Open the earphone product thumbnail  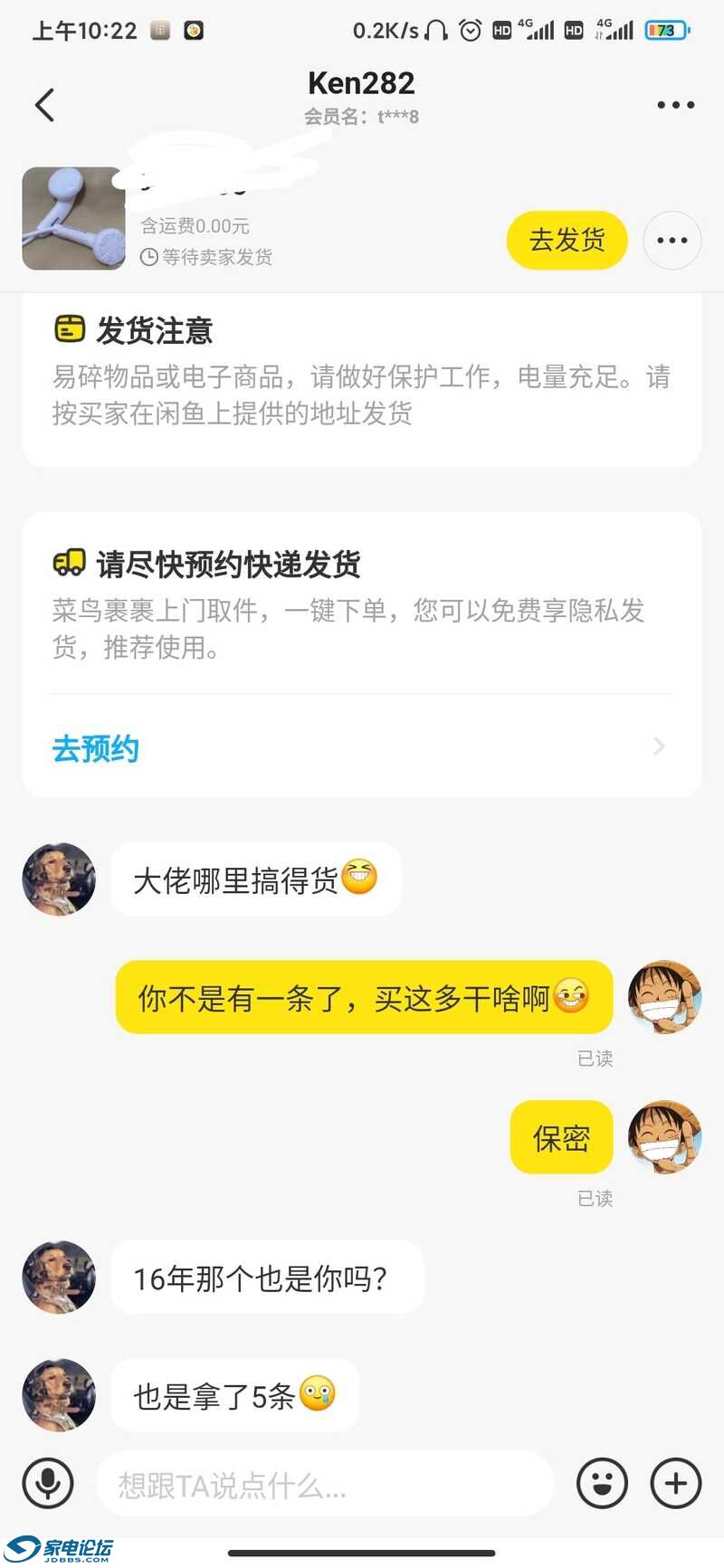pyautogui.click(x=73, y=218)
